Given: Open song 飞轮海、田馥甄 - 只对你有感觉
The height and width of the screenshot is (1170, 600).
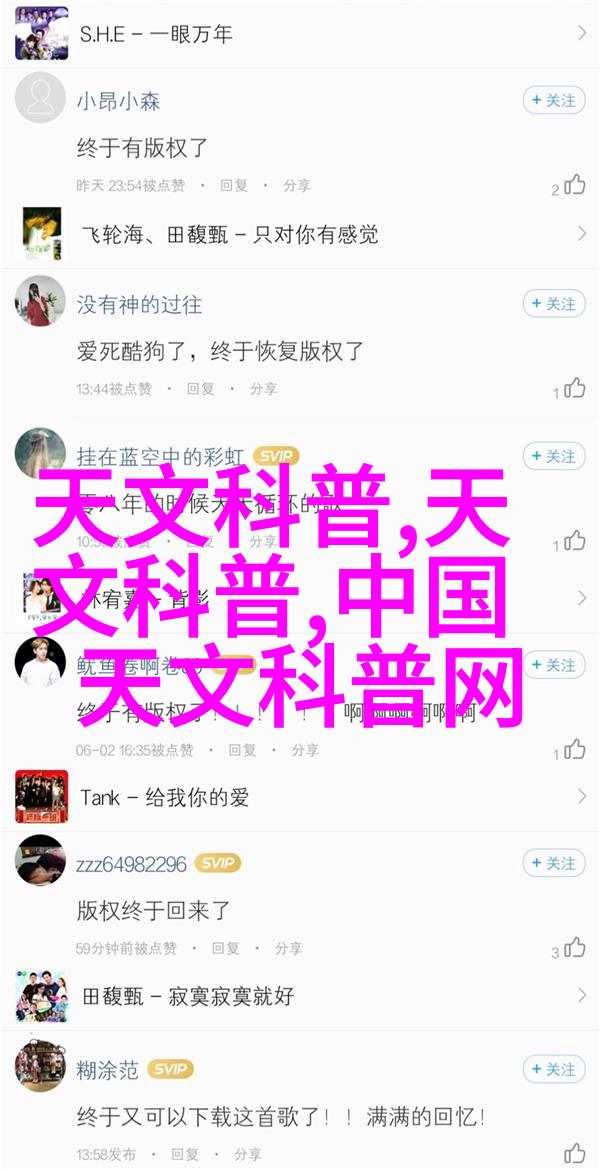Looking at the screenshot, I should (300, 234).
